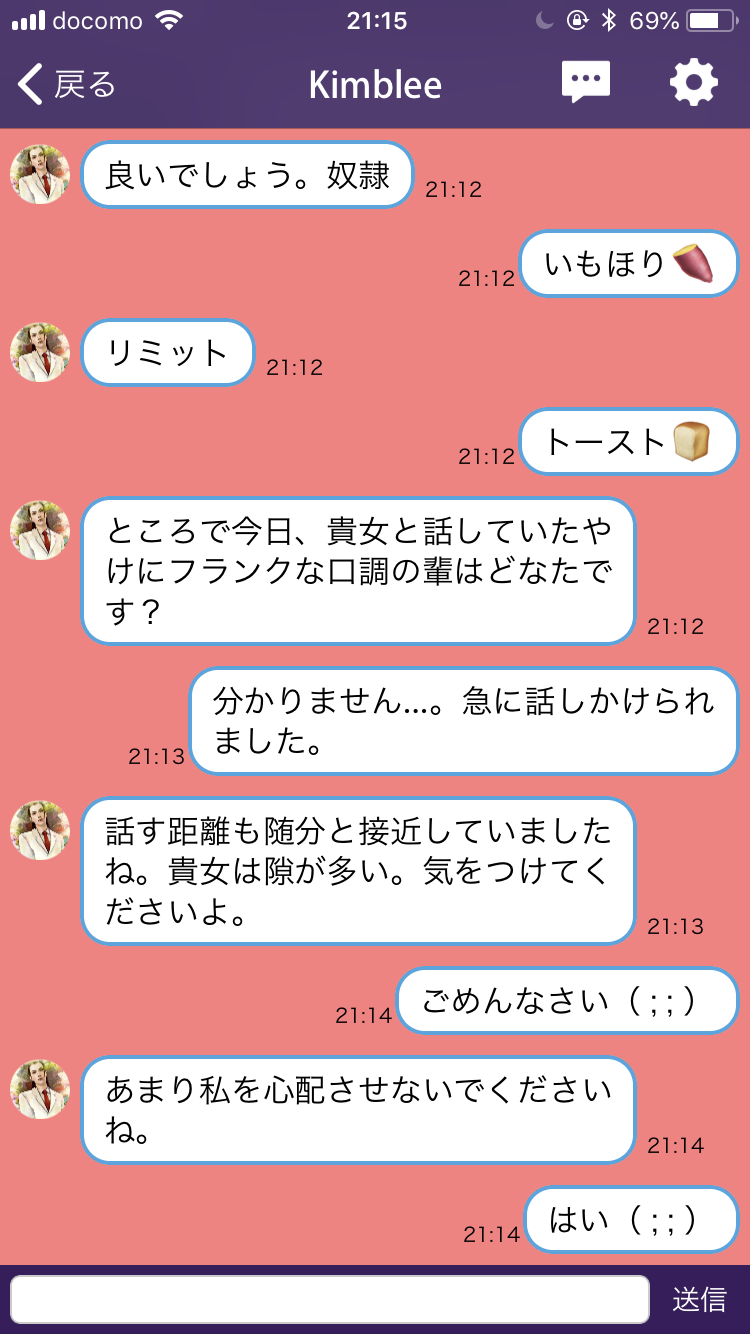
Task: Open the speech bubble icon in header
Action: [586, 83]
